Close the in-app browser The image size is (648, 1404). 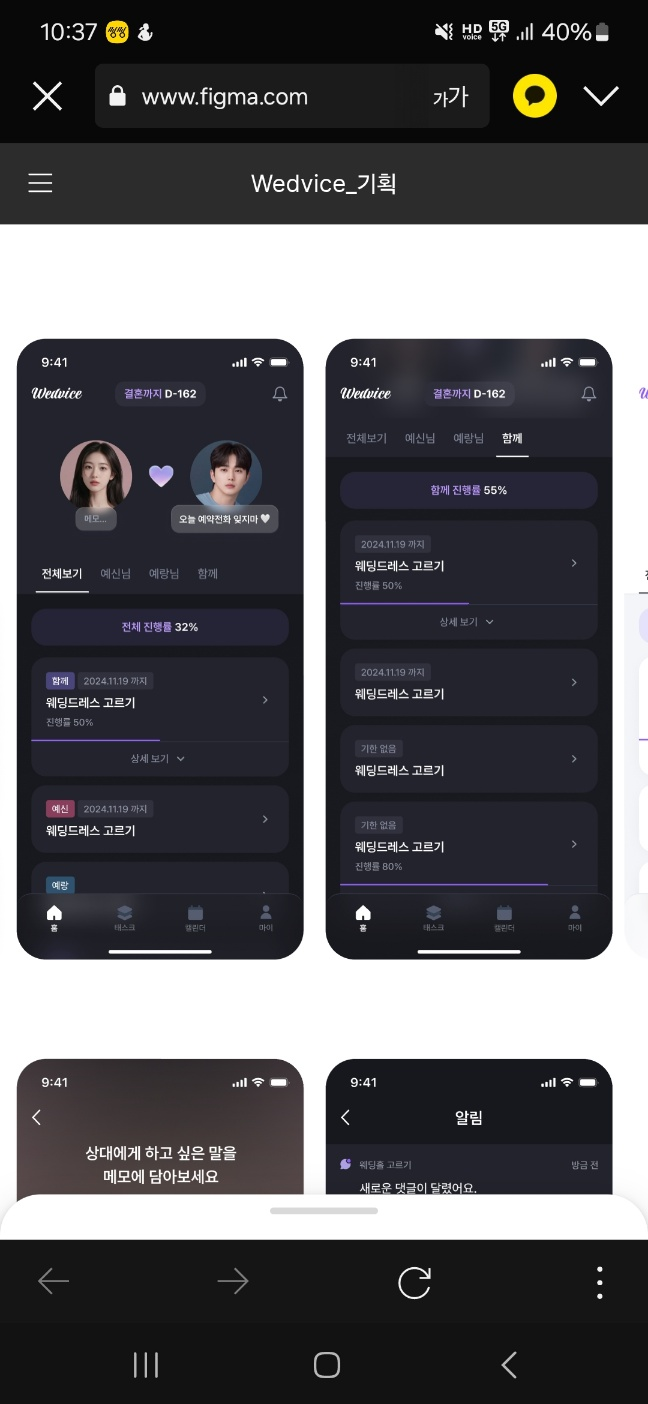coord(47,96)
